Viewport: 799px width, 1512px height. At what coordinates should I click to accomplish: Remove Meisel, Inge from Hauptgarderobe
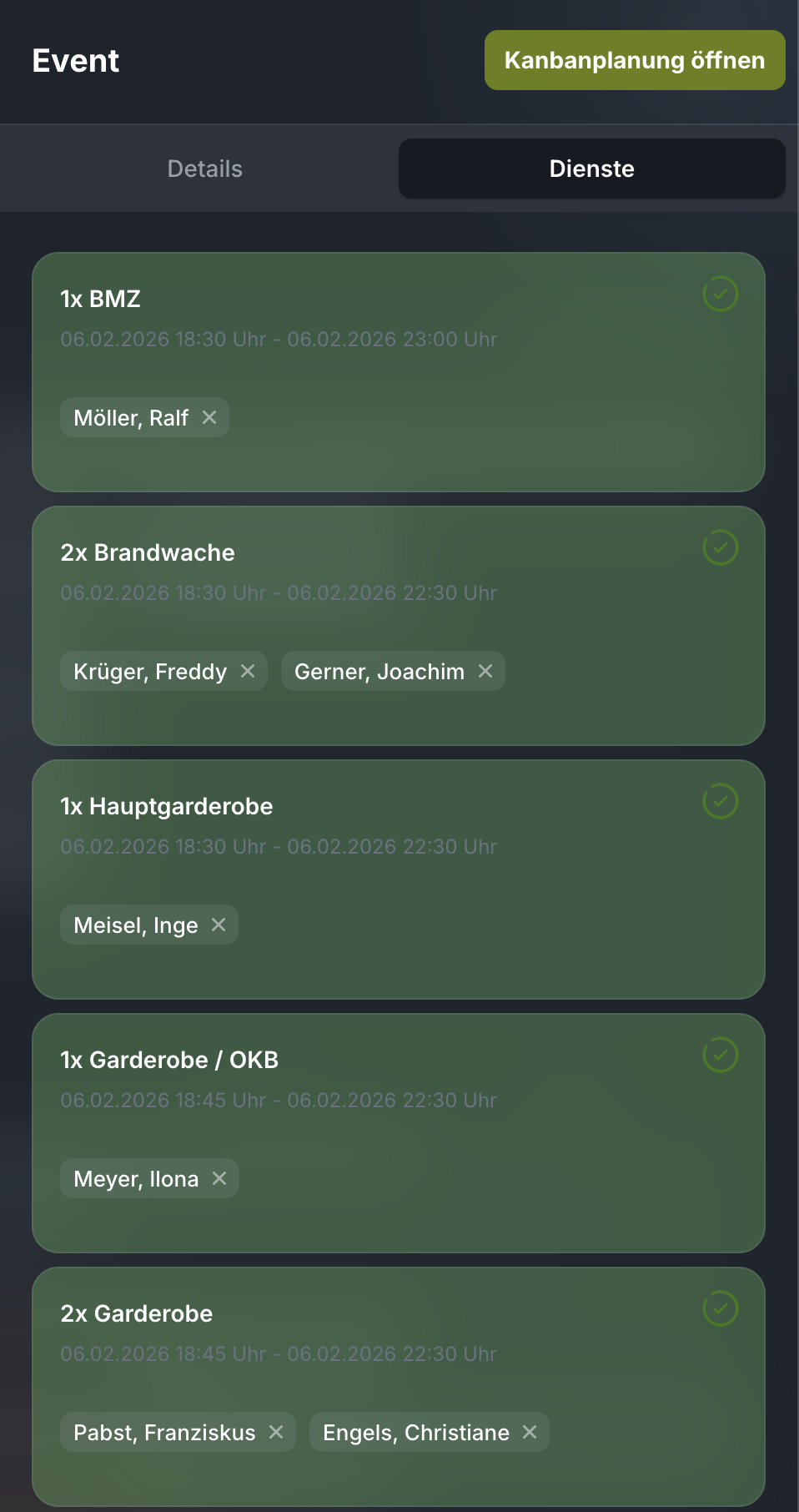point(219,925)
